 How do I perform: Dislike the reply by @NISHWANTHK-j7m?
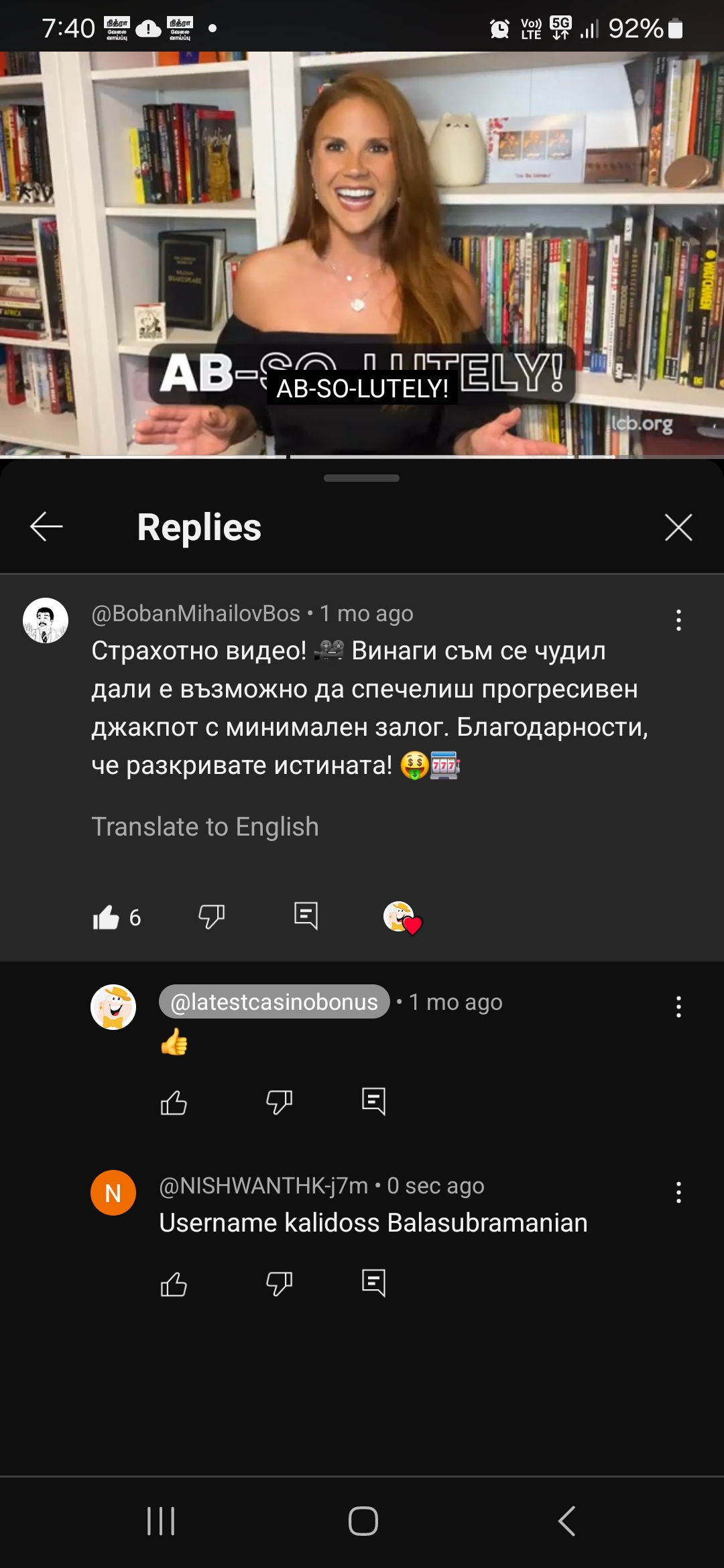coord(279,1284)
